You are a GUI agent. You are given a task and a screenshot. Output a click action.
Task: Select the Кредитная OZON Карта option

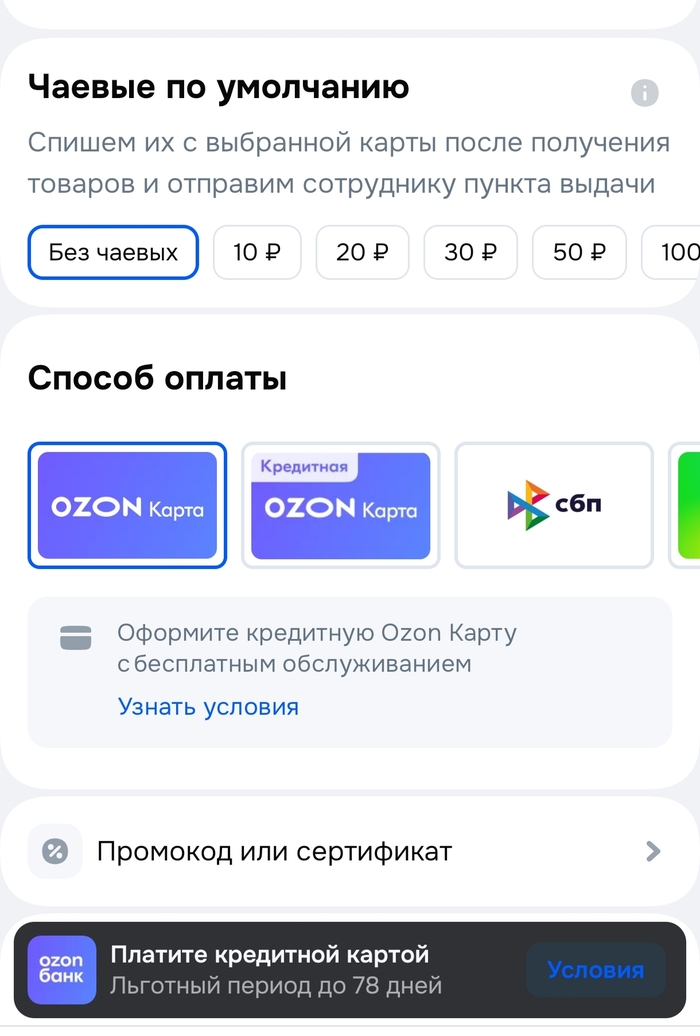340,506
